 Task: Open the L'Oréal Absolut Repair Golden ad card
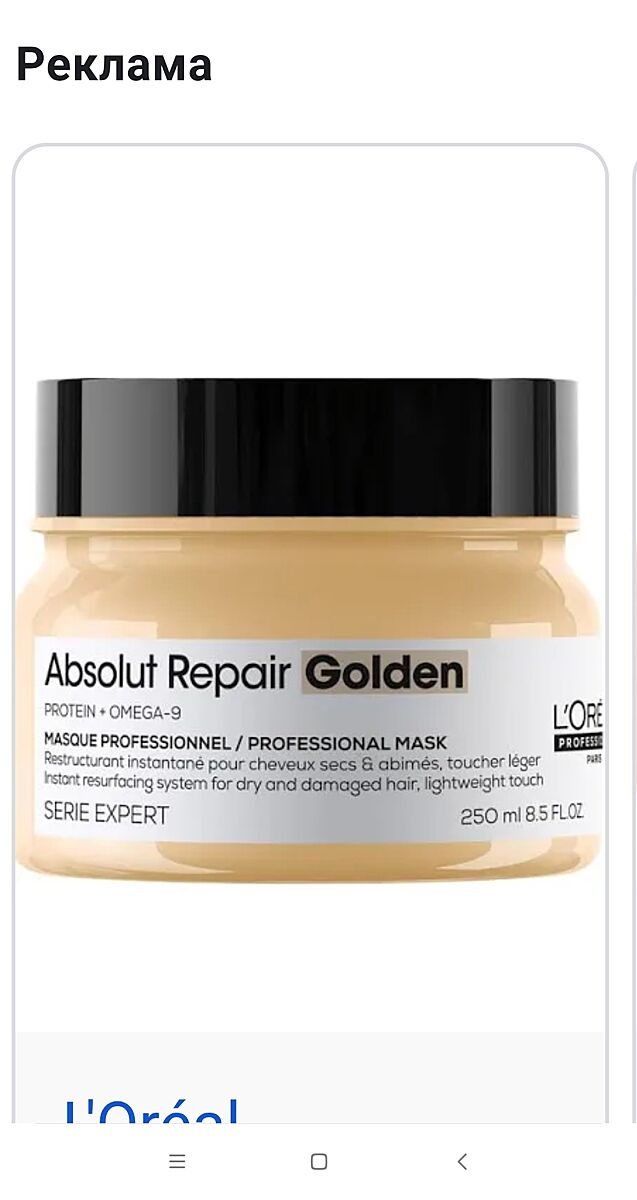(308, 630)
